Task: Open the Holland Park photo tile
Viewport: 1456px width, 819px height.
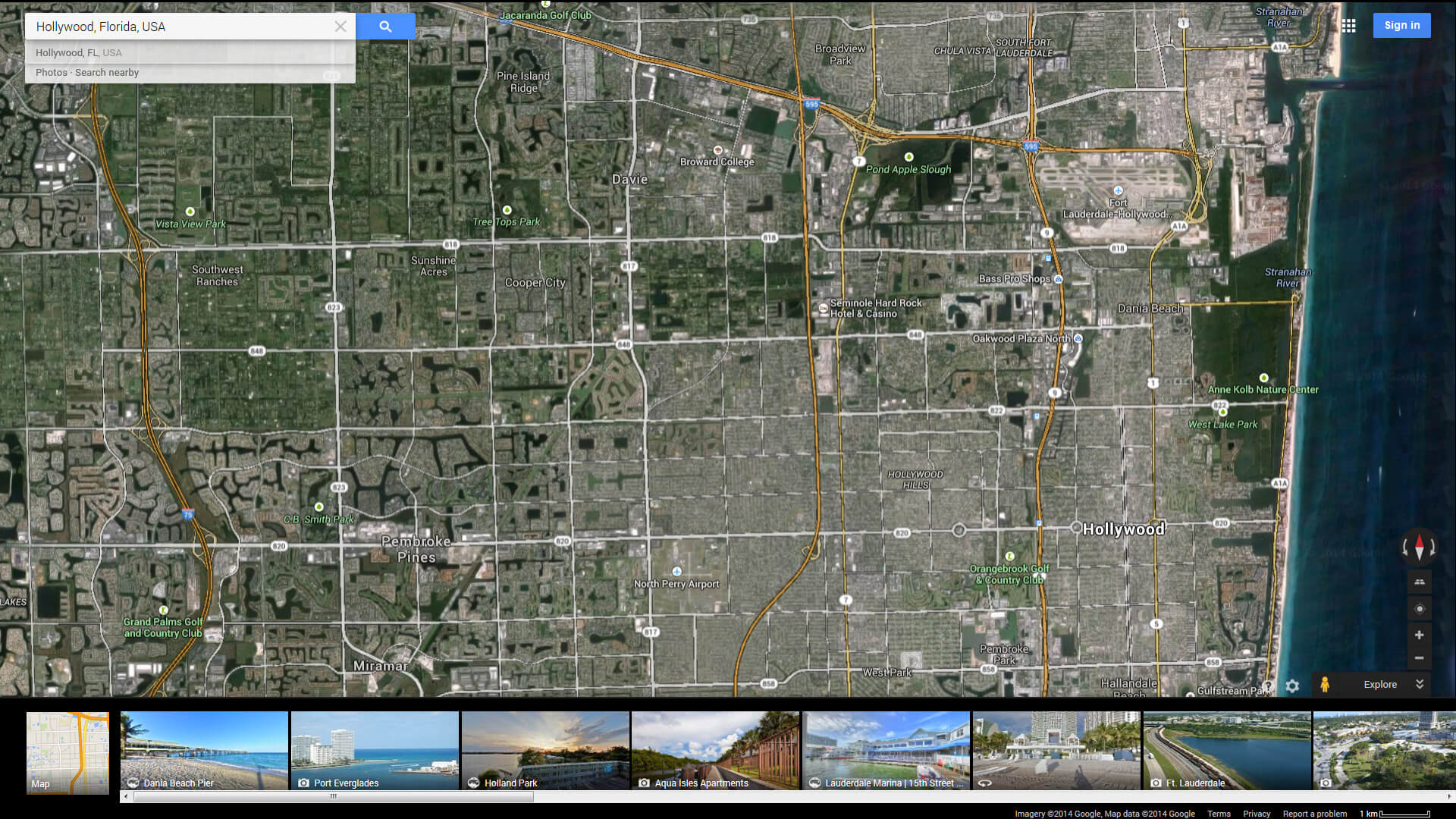Action: (545, 751)
